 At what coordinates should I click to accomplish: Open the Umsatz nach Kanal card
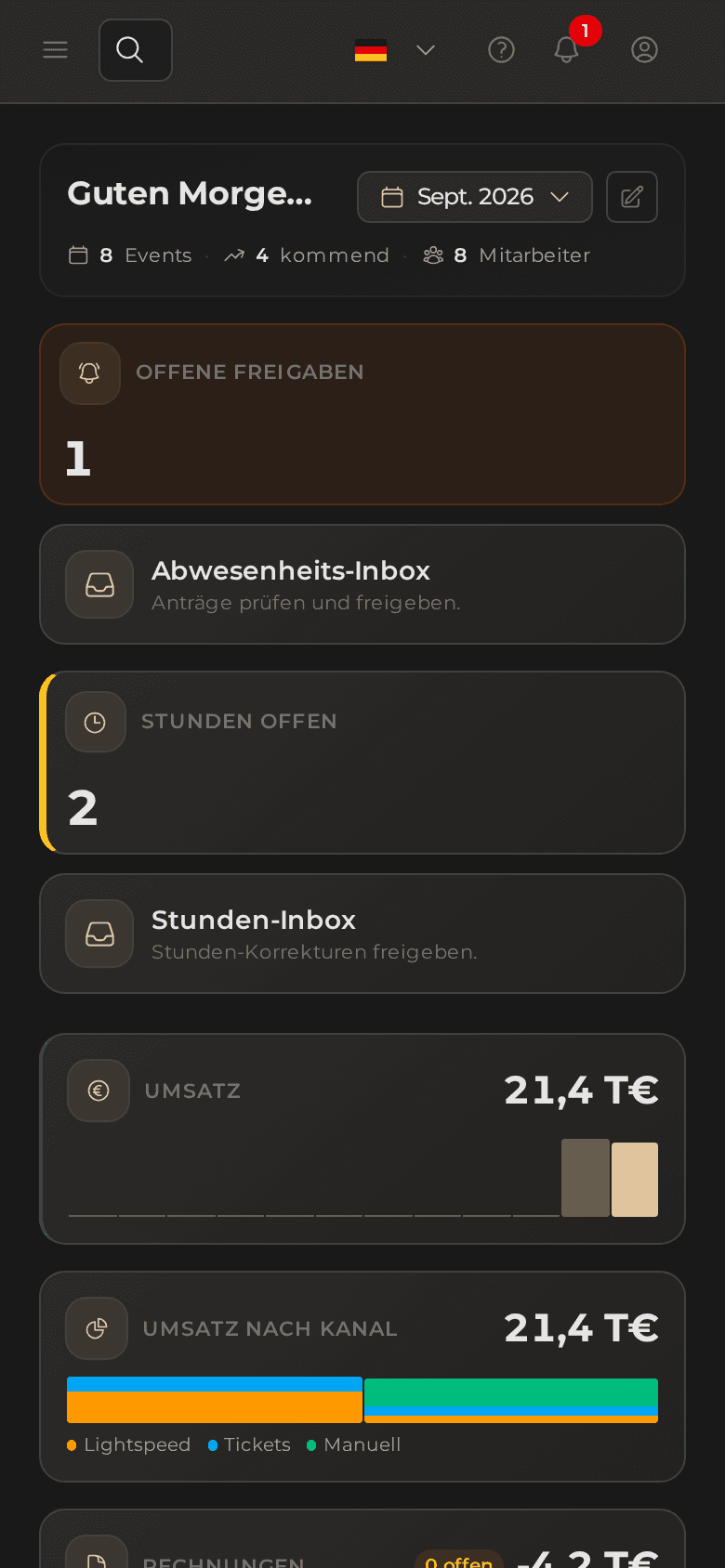362,1377
